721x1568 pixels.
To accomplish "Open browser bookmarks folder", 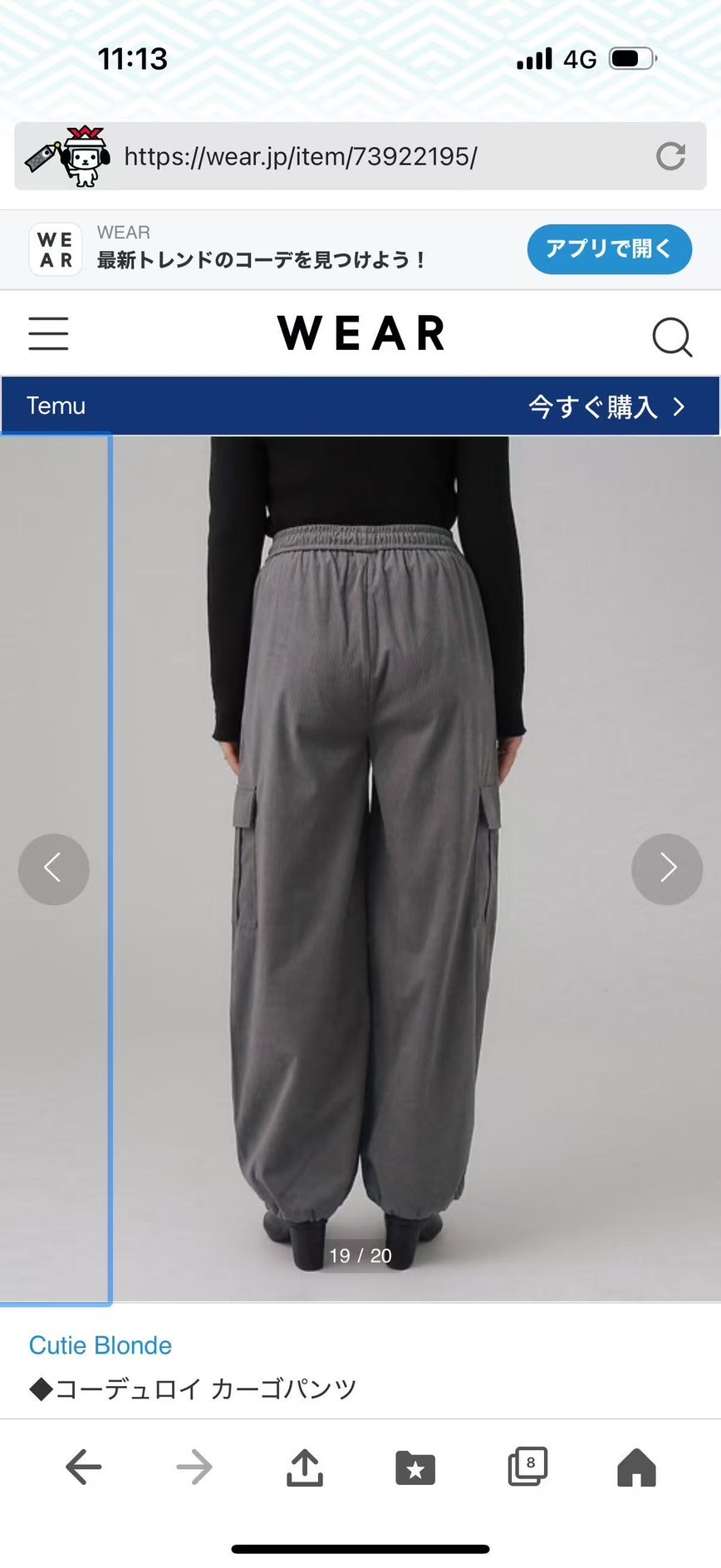I will (x=415, y=1467).
